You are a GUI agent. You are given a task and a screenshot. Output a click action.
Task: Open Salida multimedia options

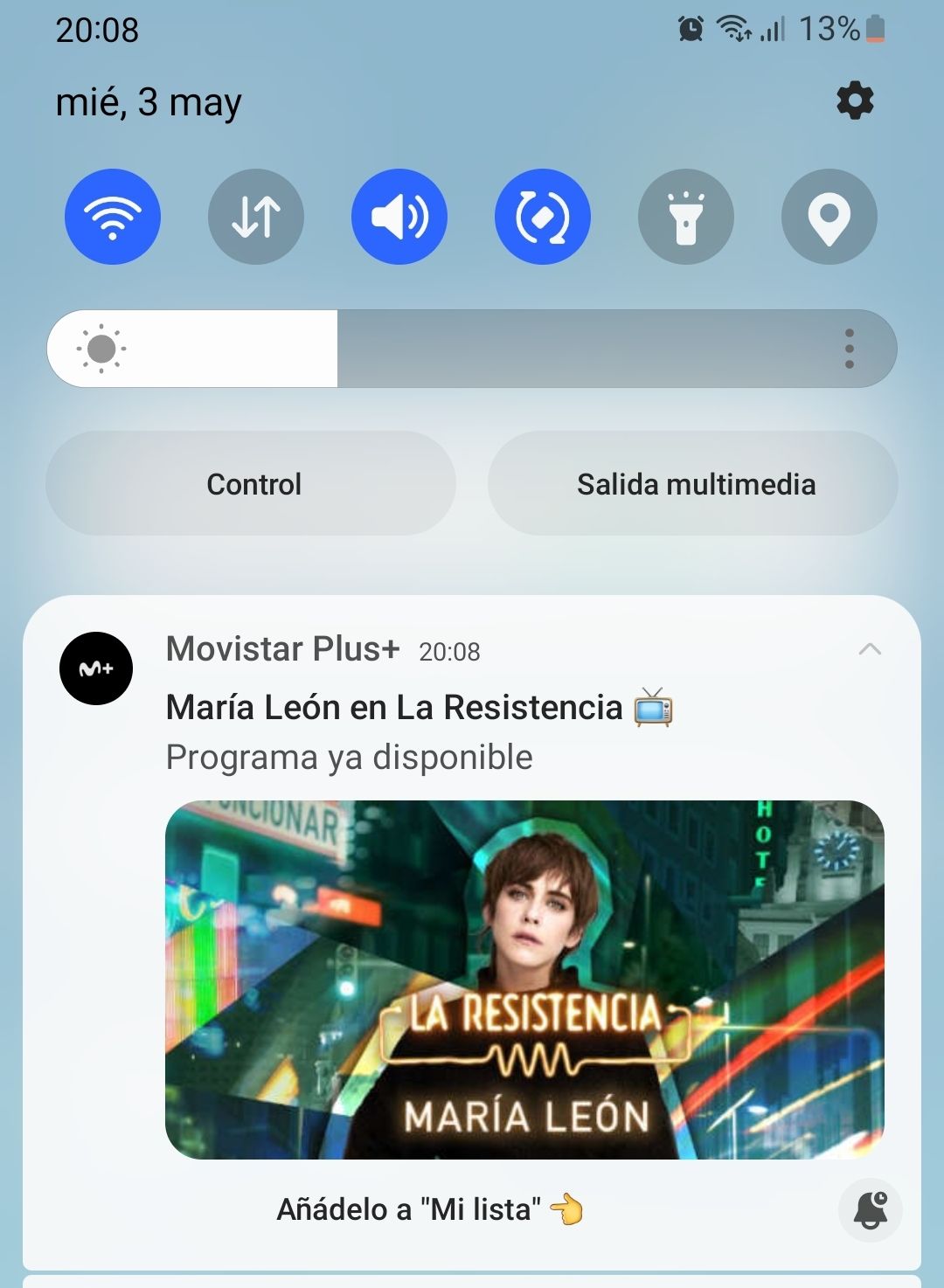click(x=695, y=483)
